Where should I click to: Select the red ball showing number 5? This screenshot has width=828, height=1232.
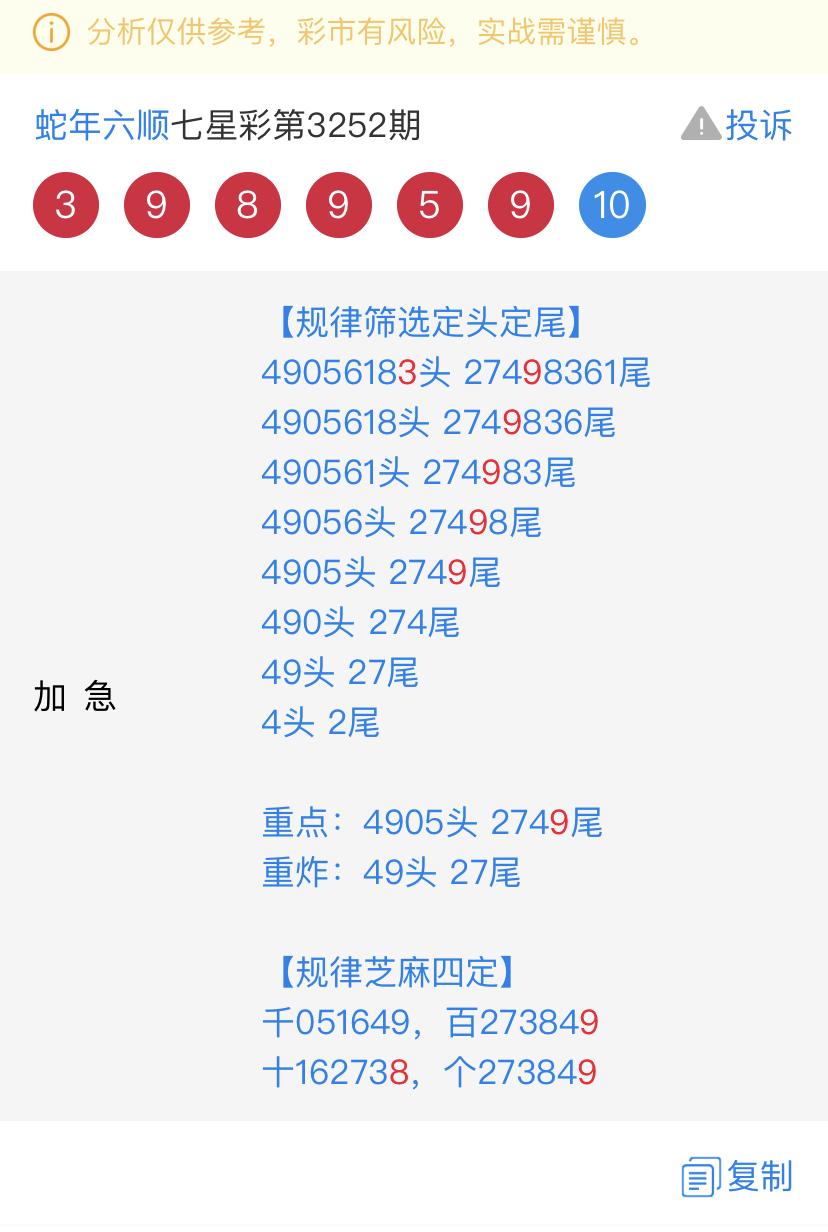point(429,204)
